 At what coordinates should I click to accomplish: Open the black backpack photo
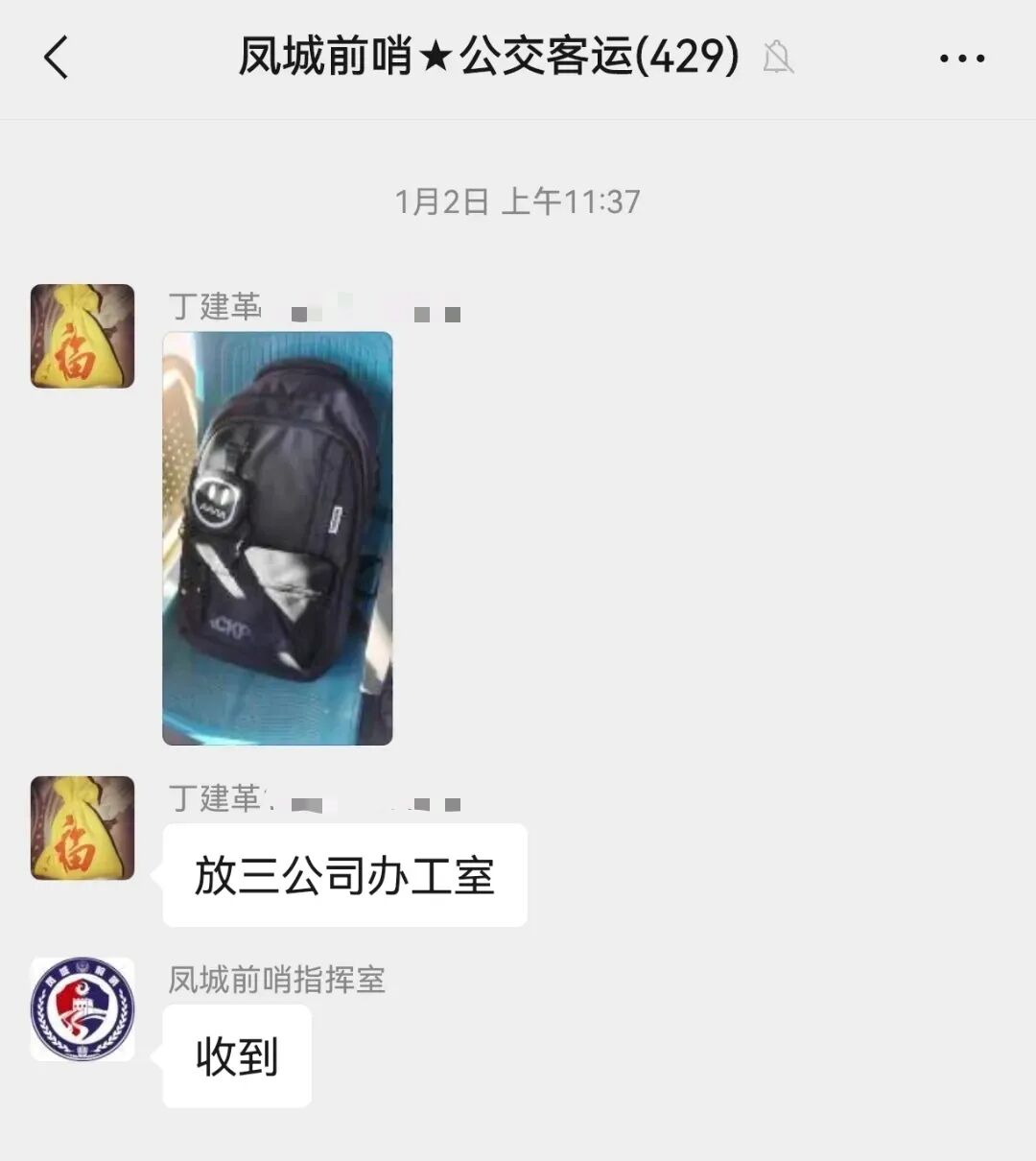[x=277, y=538]
